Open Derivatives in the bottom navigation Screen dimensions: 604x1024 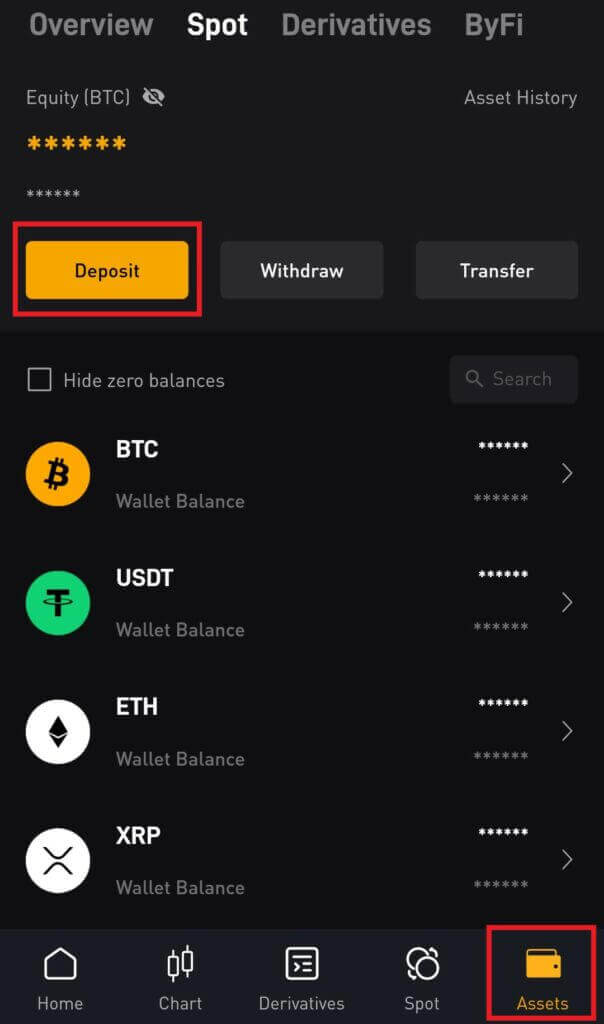click(x=301, y=978)
